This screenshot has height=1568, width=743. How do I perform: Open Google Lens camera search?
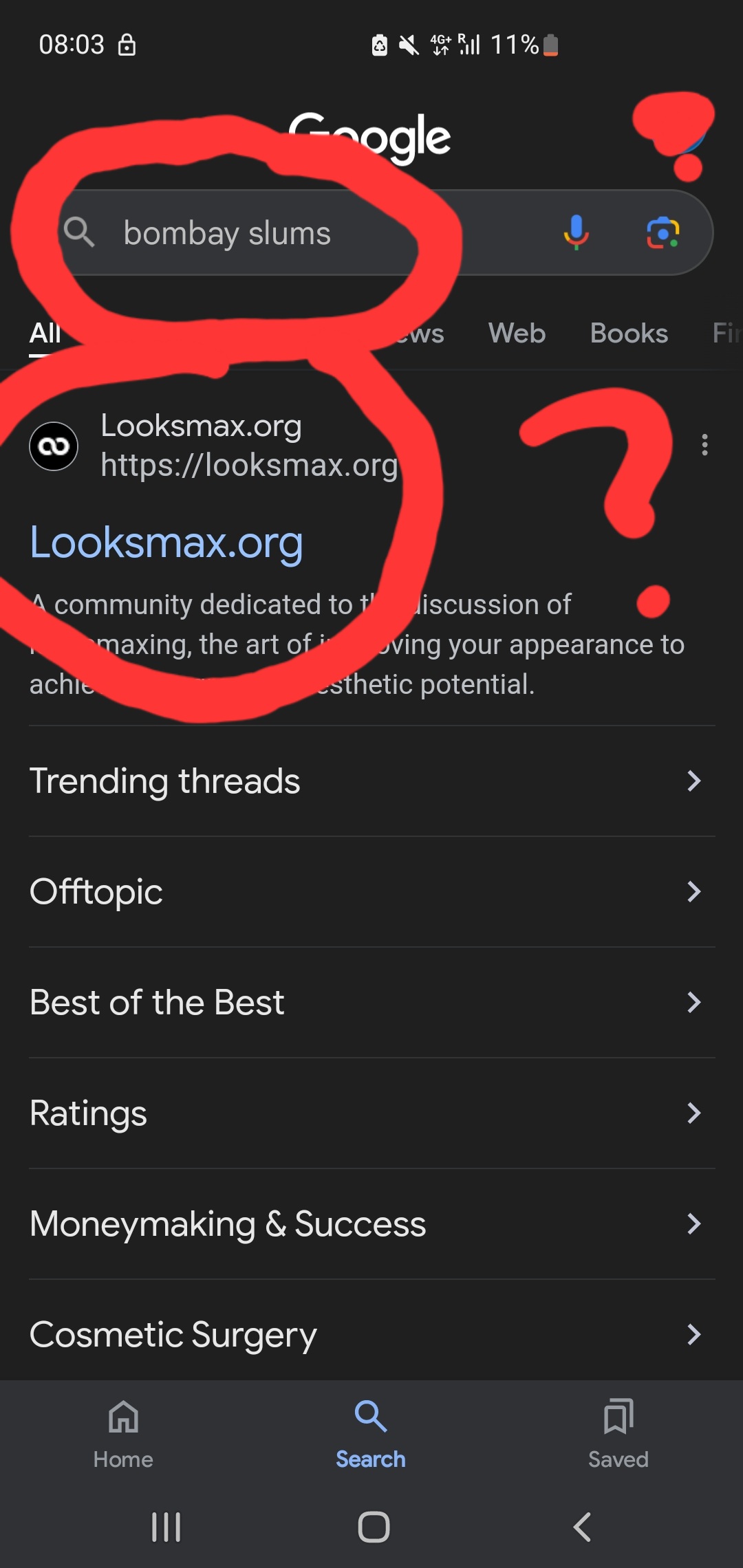663,232
